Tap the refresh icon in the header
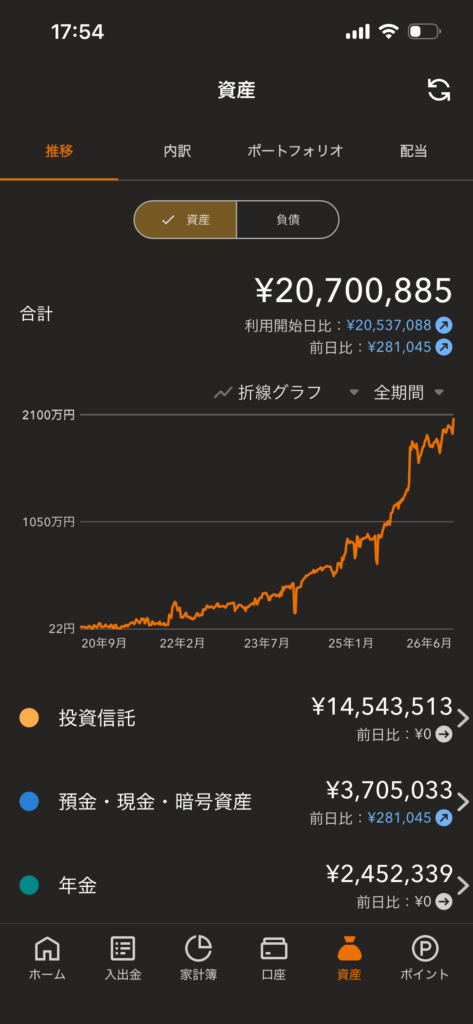Image resolution: width=473 pixels, height=1024 pixels. [x=439, y=89]
